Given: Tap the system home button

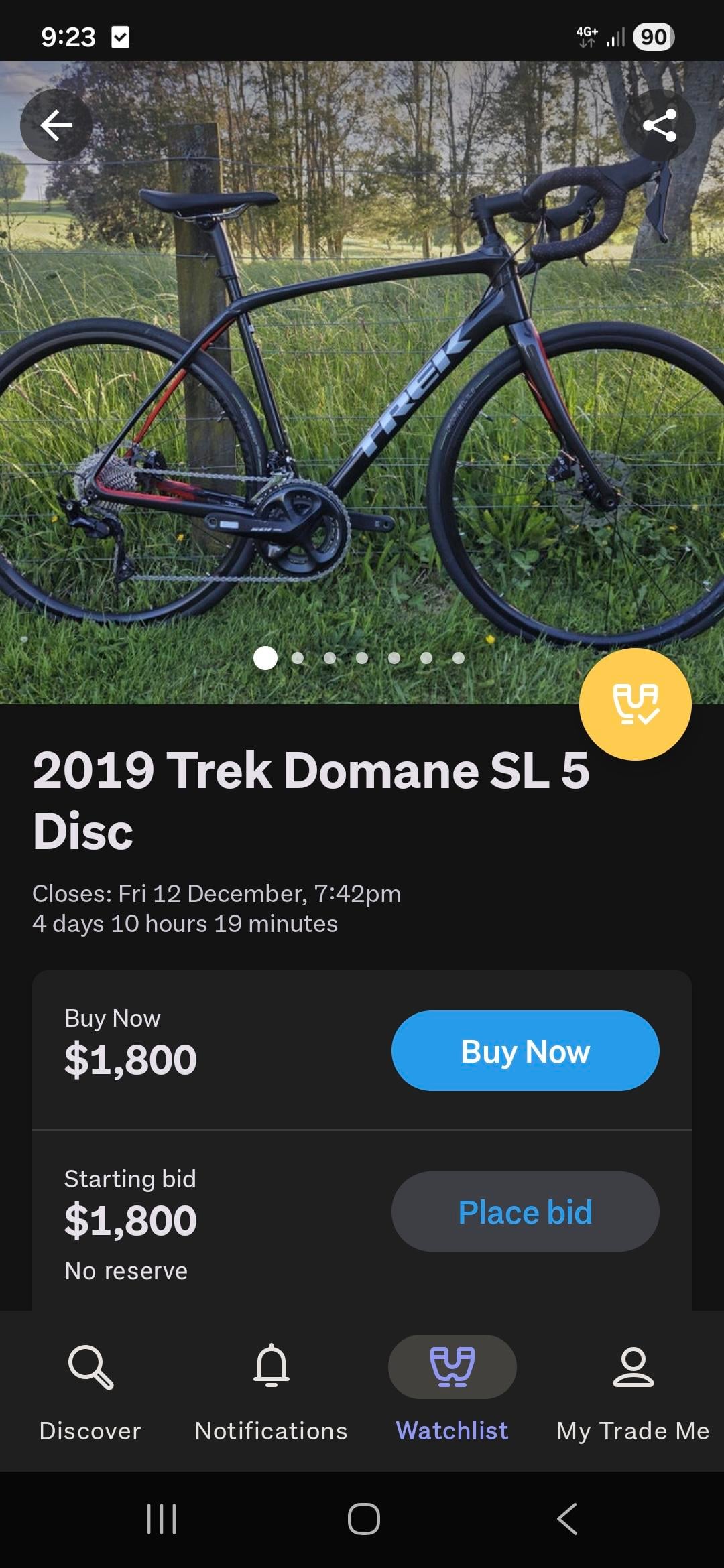Looking at the screenshot, I should pyautogui.click(x=363, y=1518).
